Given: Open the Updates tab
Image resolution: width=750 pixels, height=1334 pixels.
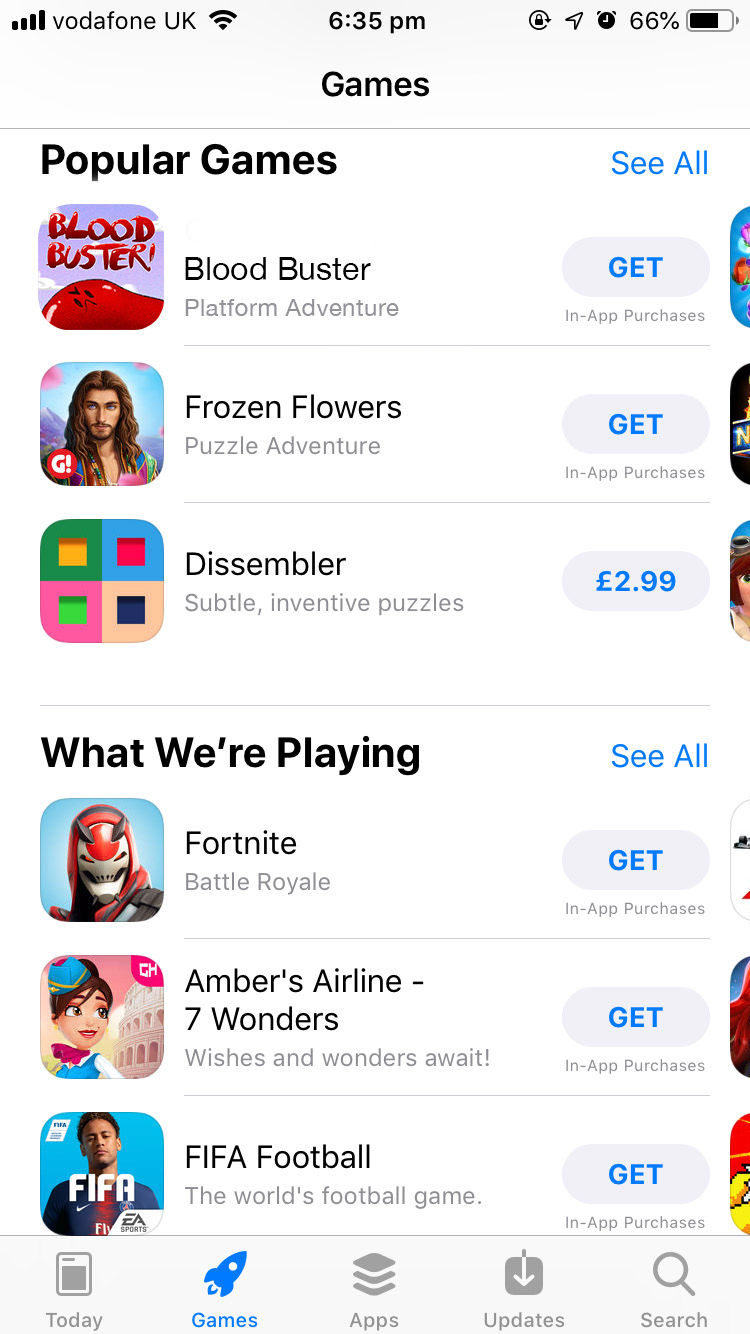Looking at the screenshot, I should tap(524, 1288).
